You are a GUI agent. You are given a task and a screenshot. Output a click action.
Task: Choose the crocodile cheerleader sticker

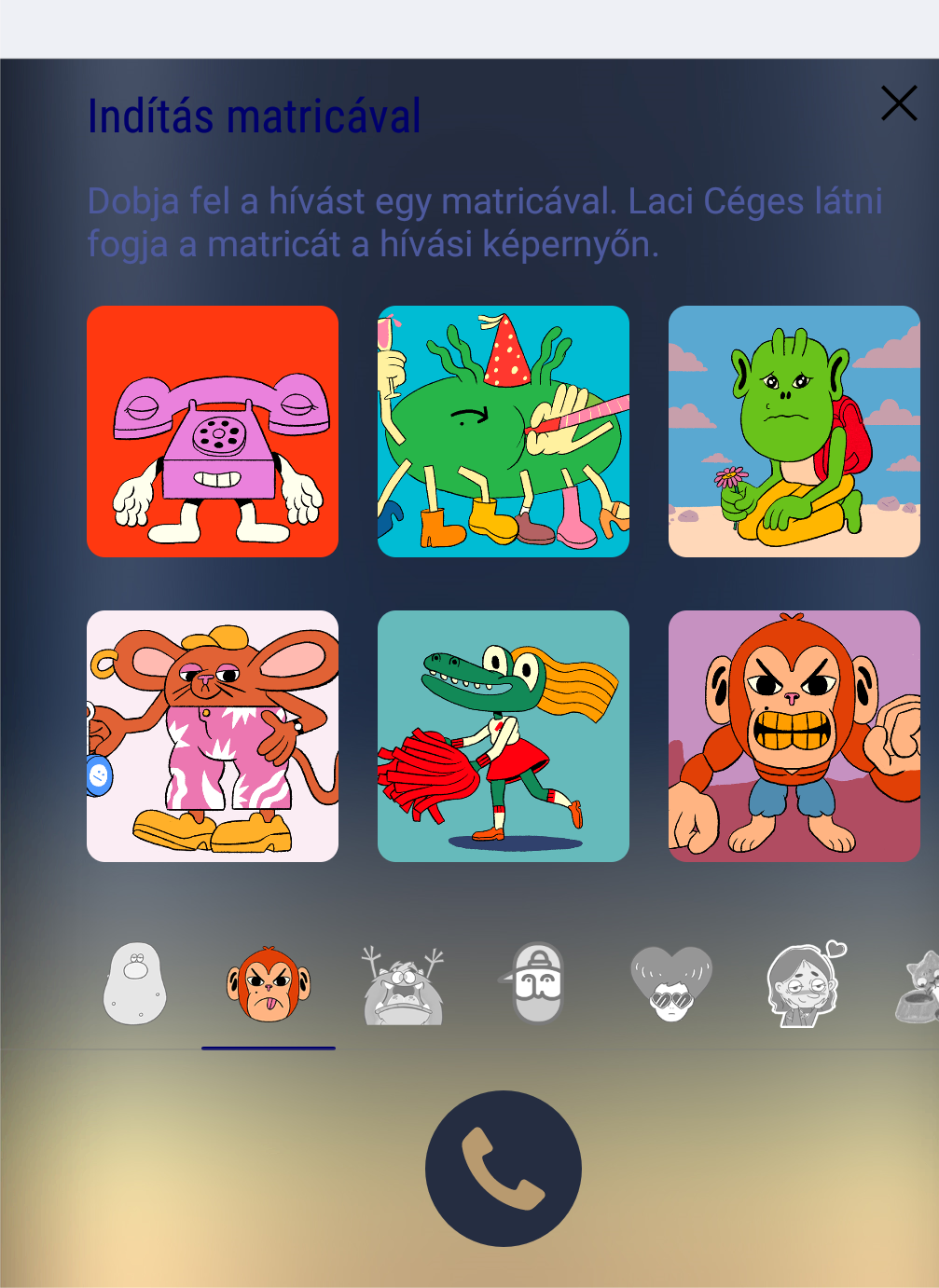pos(504,736)
